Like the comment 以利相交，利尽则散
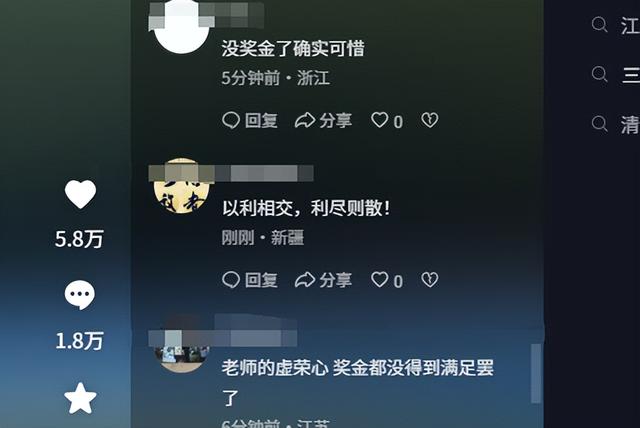The width and height of the screenshot is (640, 428). pos(386,280)
